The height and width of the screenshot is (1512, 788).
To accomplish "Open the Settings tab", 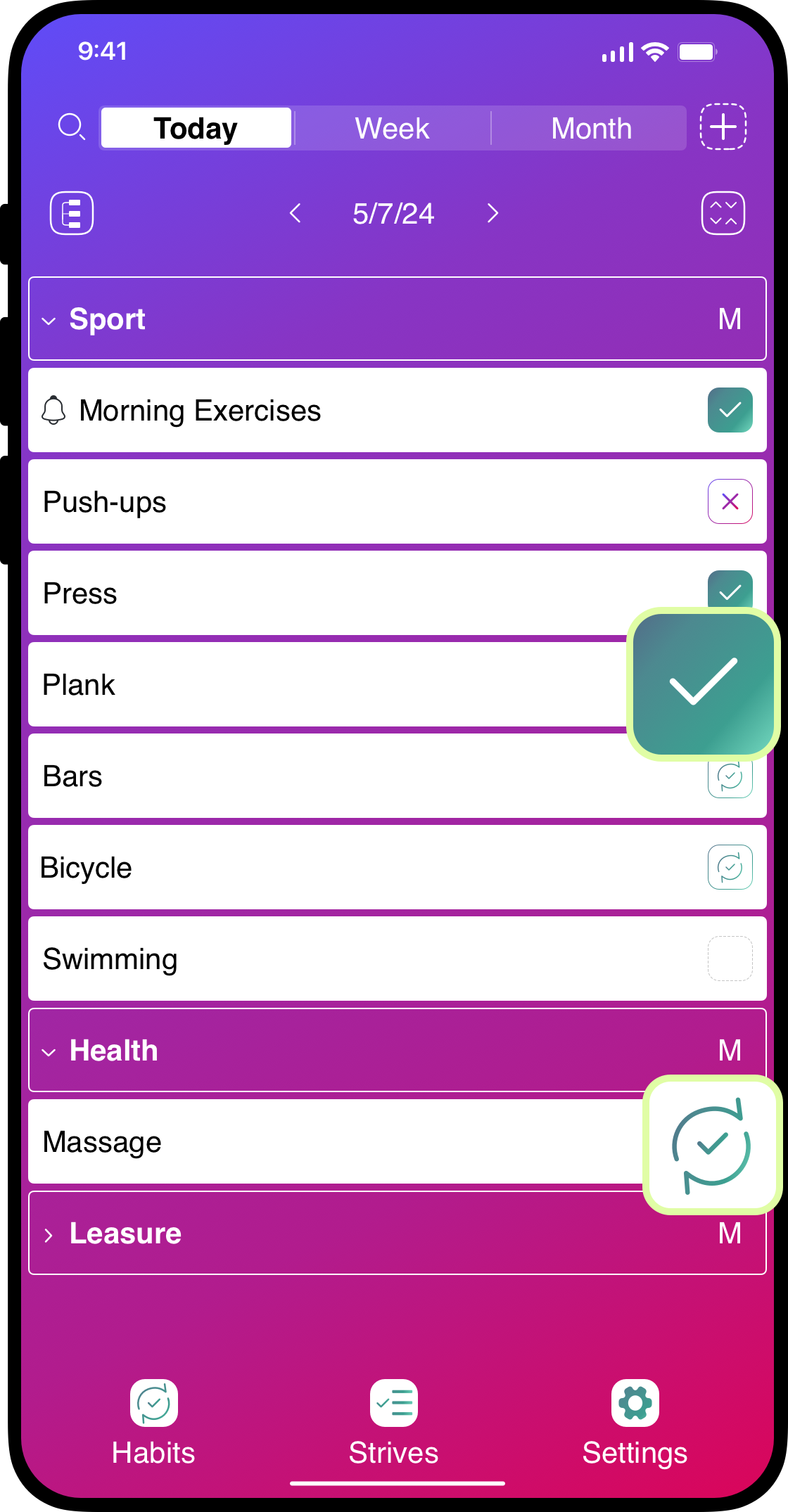I will [x=635, y=1421].
